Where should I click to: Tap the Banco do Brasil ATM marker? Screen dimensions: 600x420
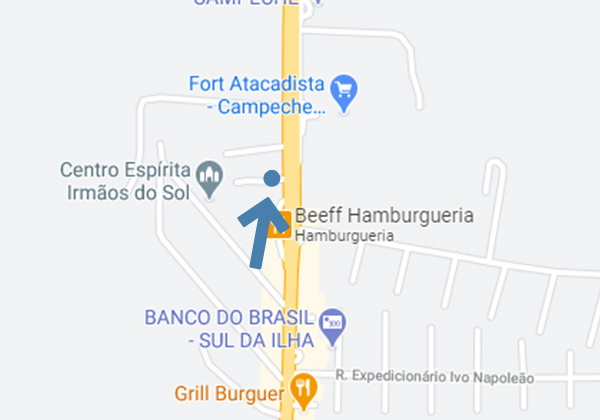(334, 323)
